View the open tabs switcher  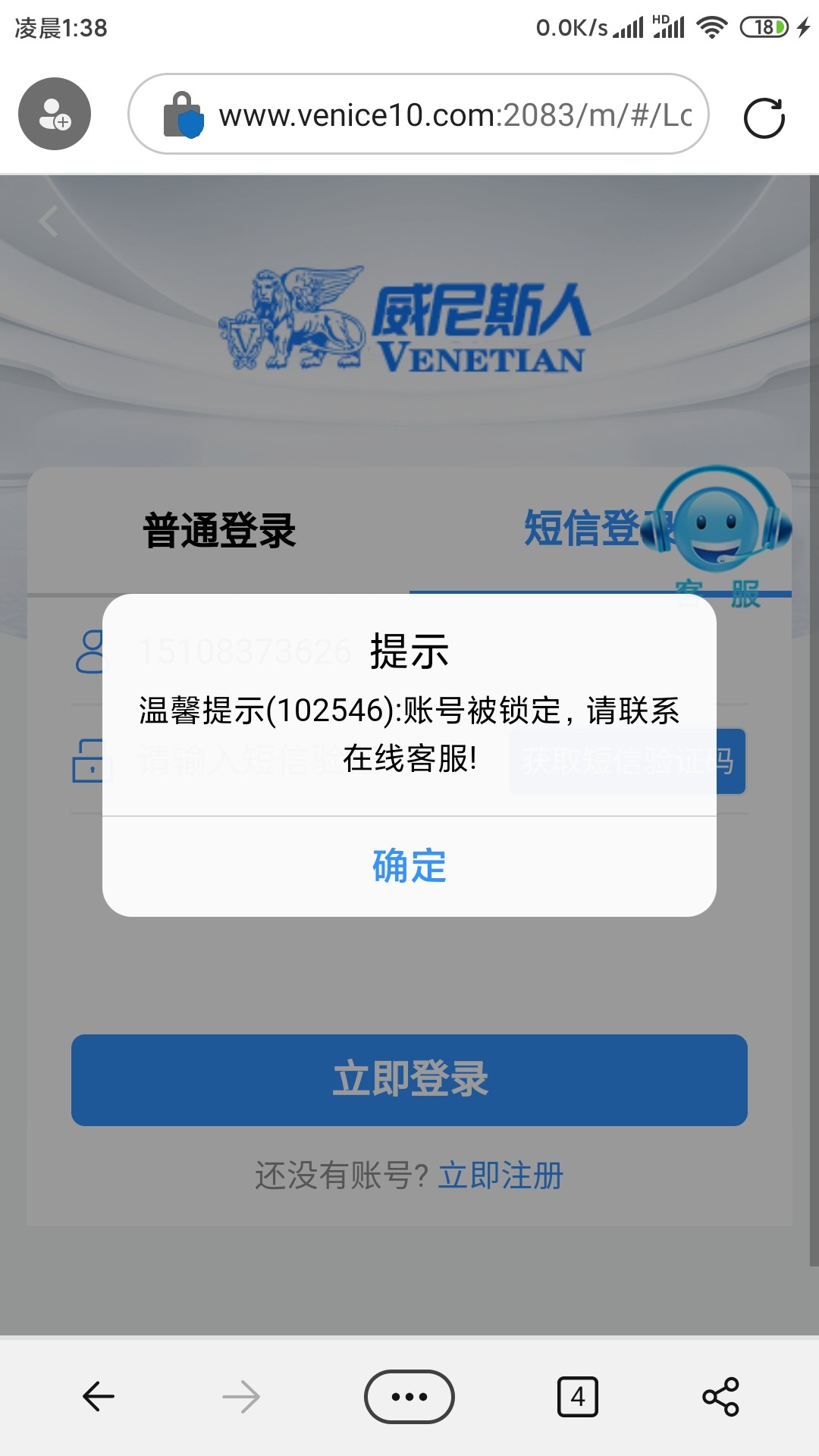click(x=578, y=1396)
